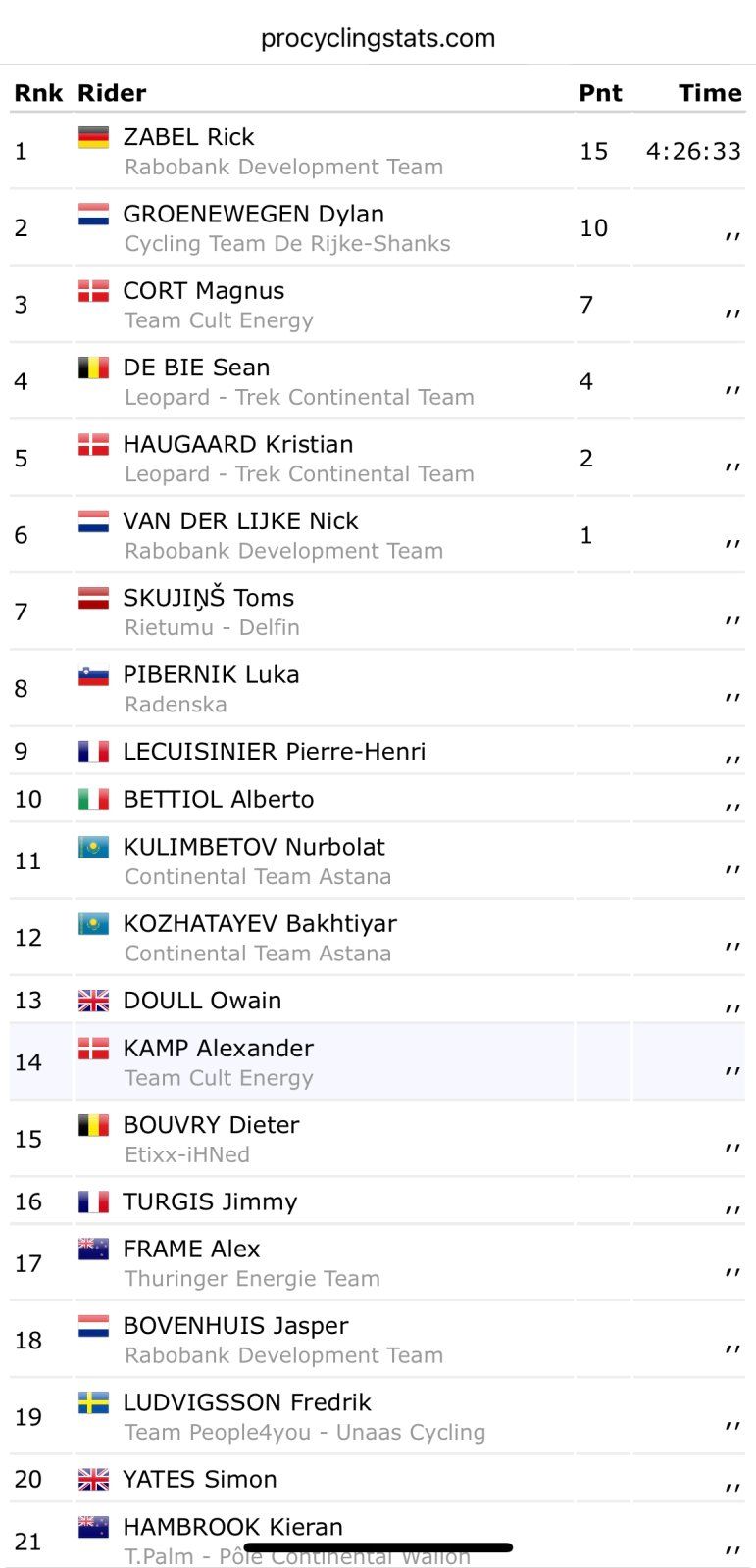Open DE BIE Sean's rider page
Viewport: 756px width, 1568px height.
(196, 367)
